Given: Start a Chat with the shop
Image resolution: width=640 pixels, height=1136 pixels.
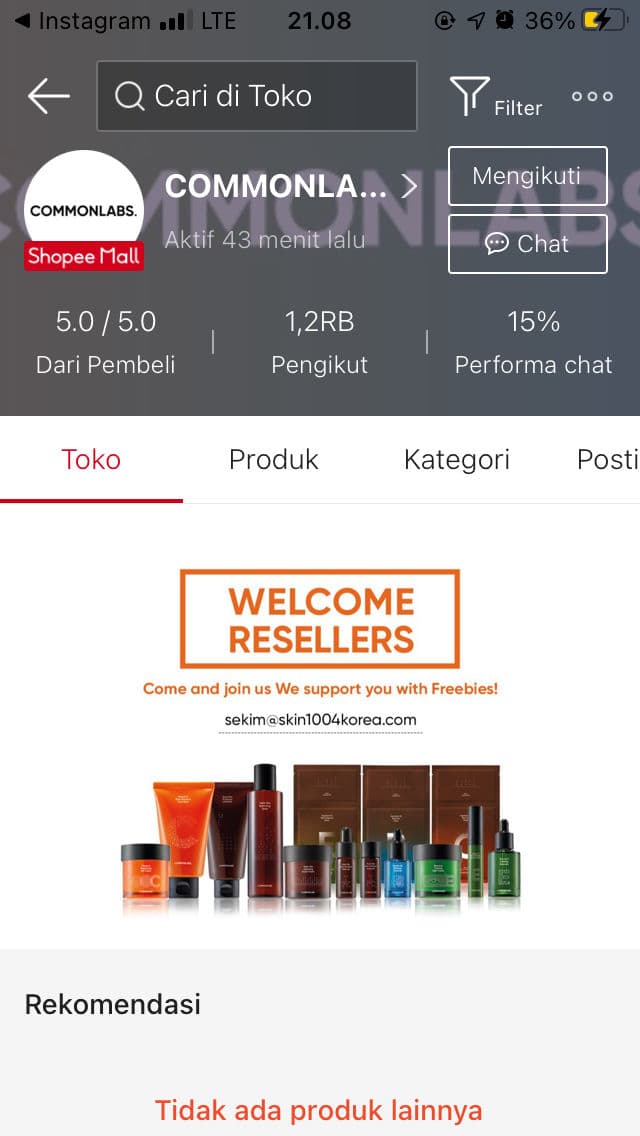Looking at the screenshot, I should (527, 243).
